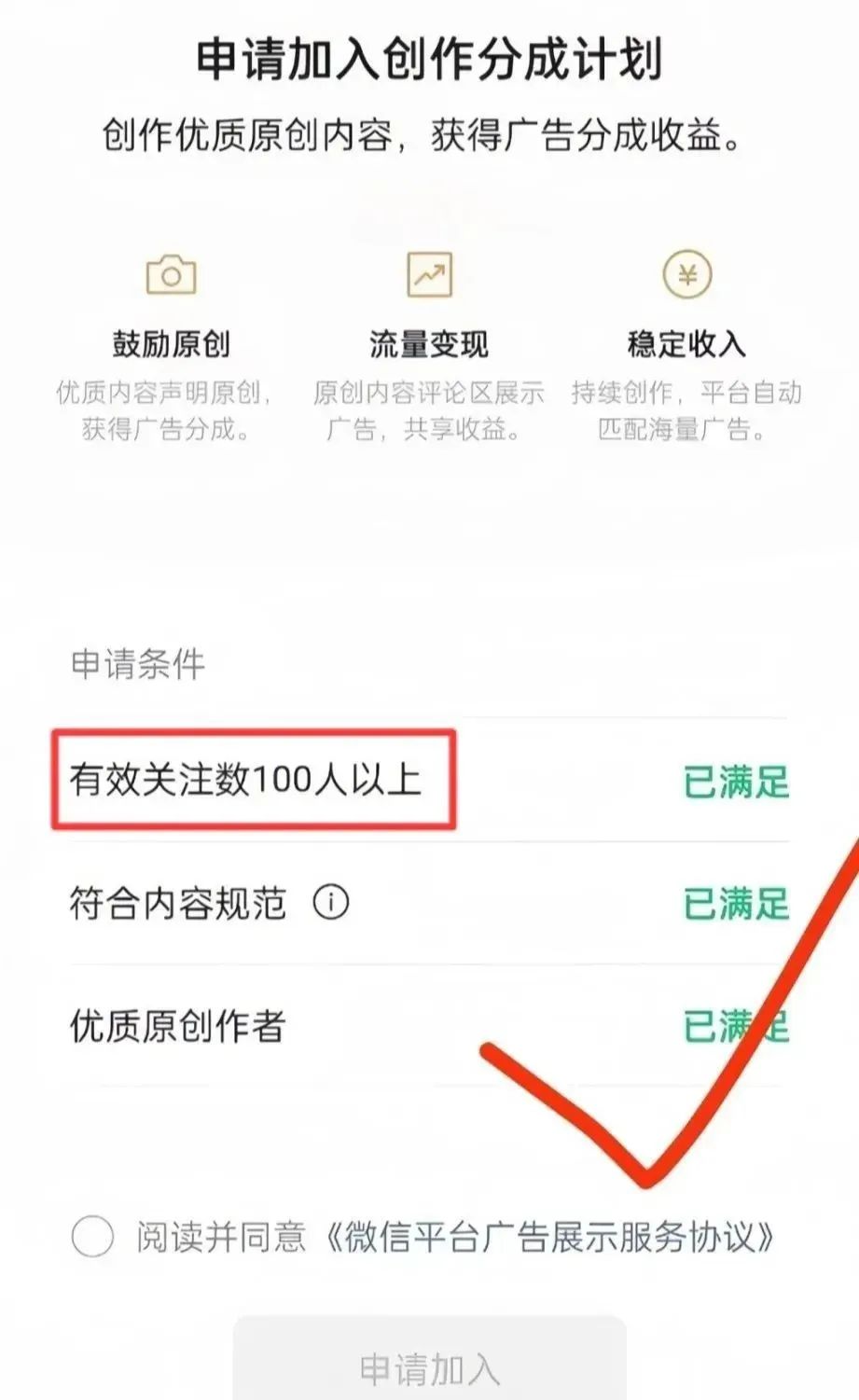Screen dimensions: 859x1400
Task: Open 《微信平台广告展示服务协议》 link
Action: pos(550,1237)
